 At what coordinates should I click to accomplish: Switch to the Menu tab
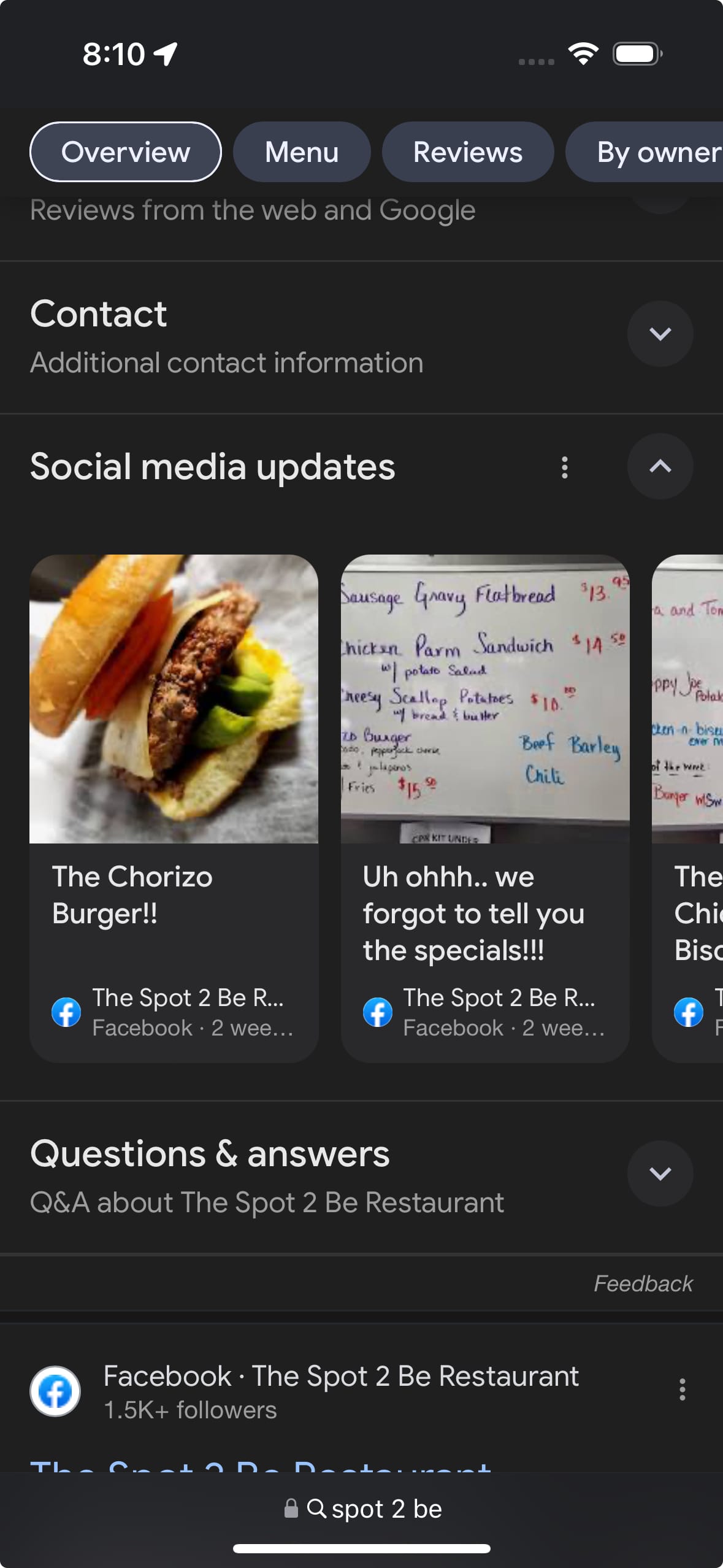click(302, 152)
